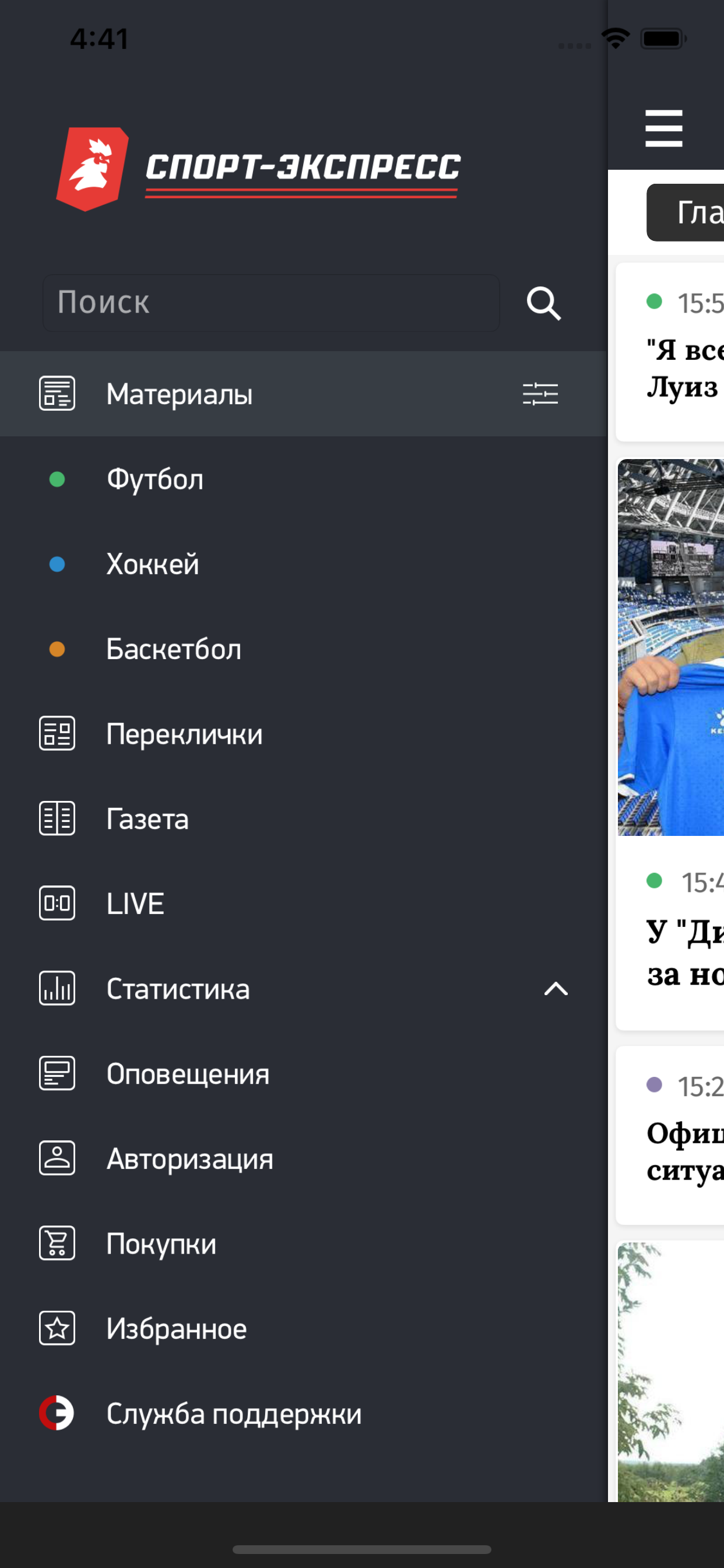Select the Главное tab

(x=700, y=212)
